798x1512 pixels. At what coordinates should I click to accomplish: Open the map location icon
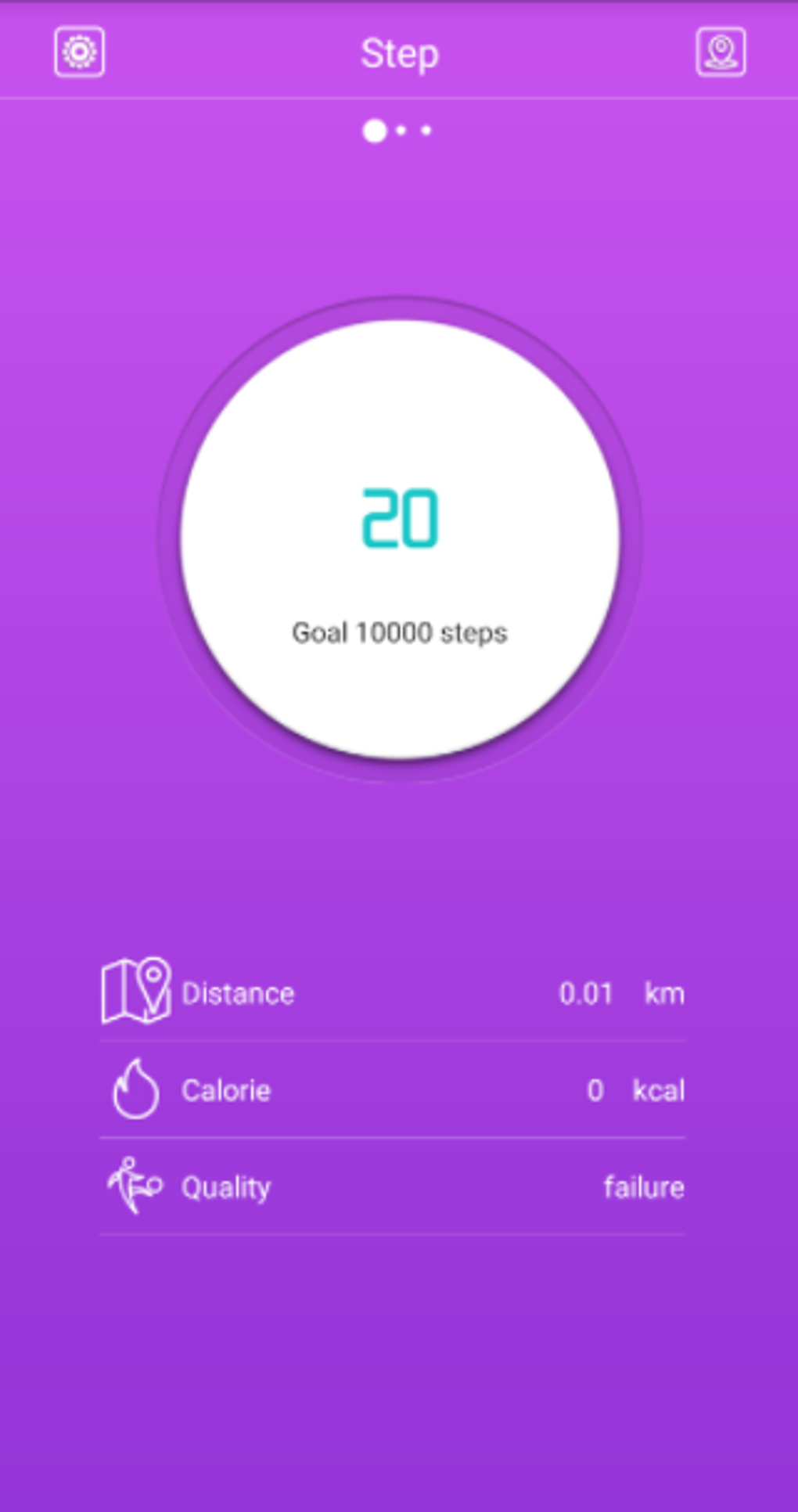pos(721,52)
